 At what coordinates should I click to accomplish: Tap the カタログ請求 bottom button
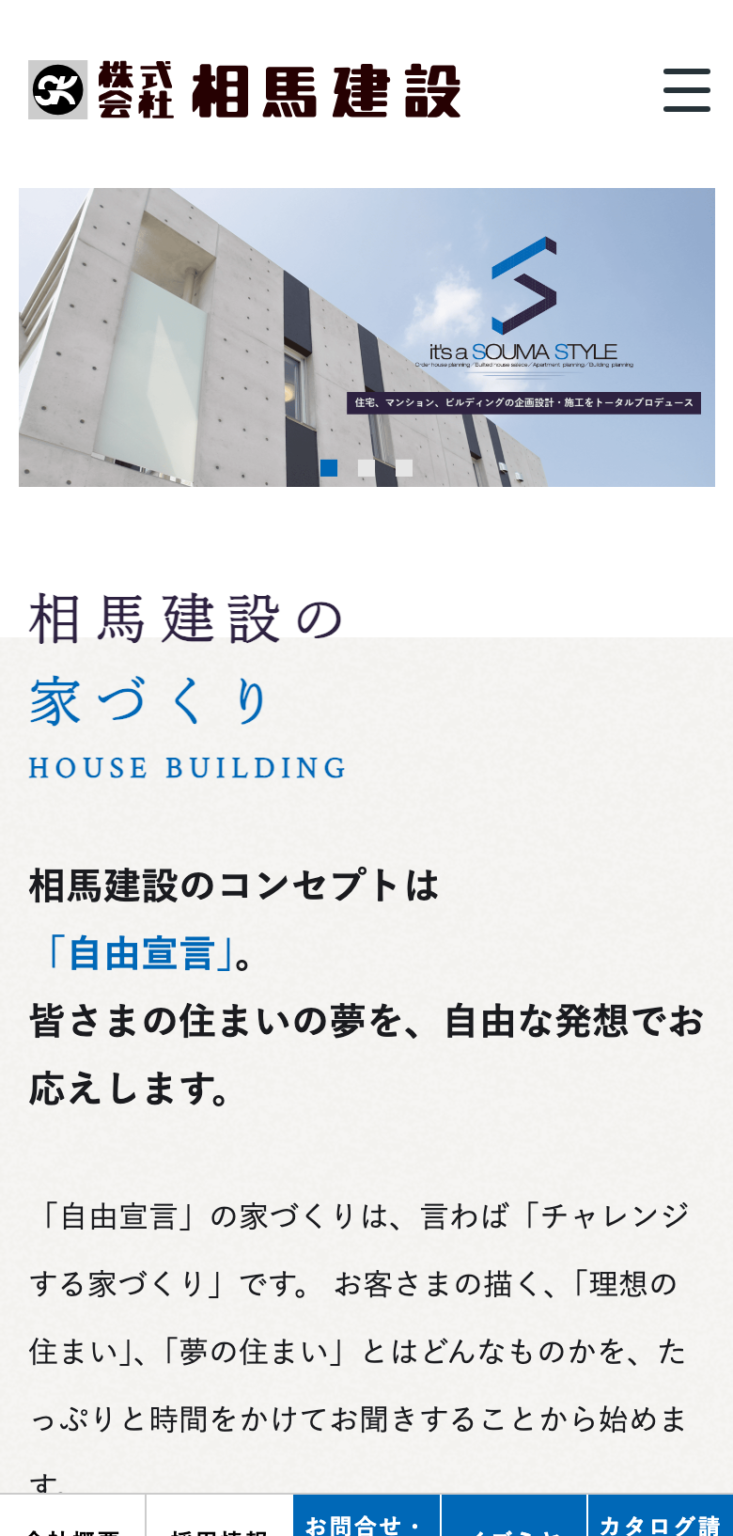pos(660,1516)
